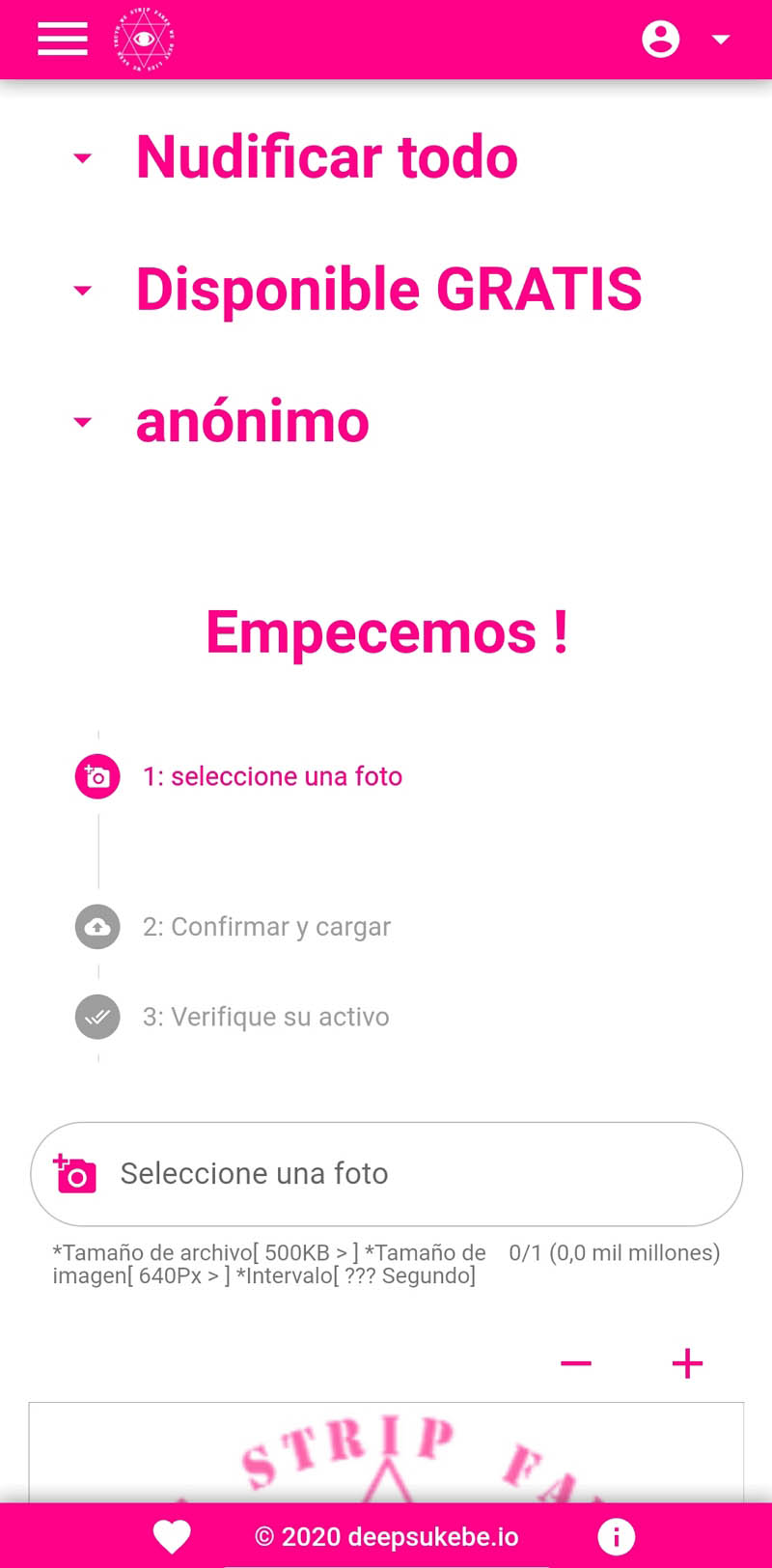This screenshot has height=1568, width=772.
Task: Click the double-check icon for step 3
Action: 96,1016
